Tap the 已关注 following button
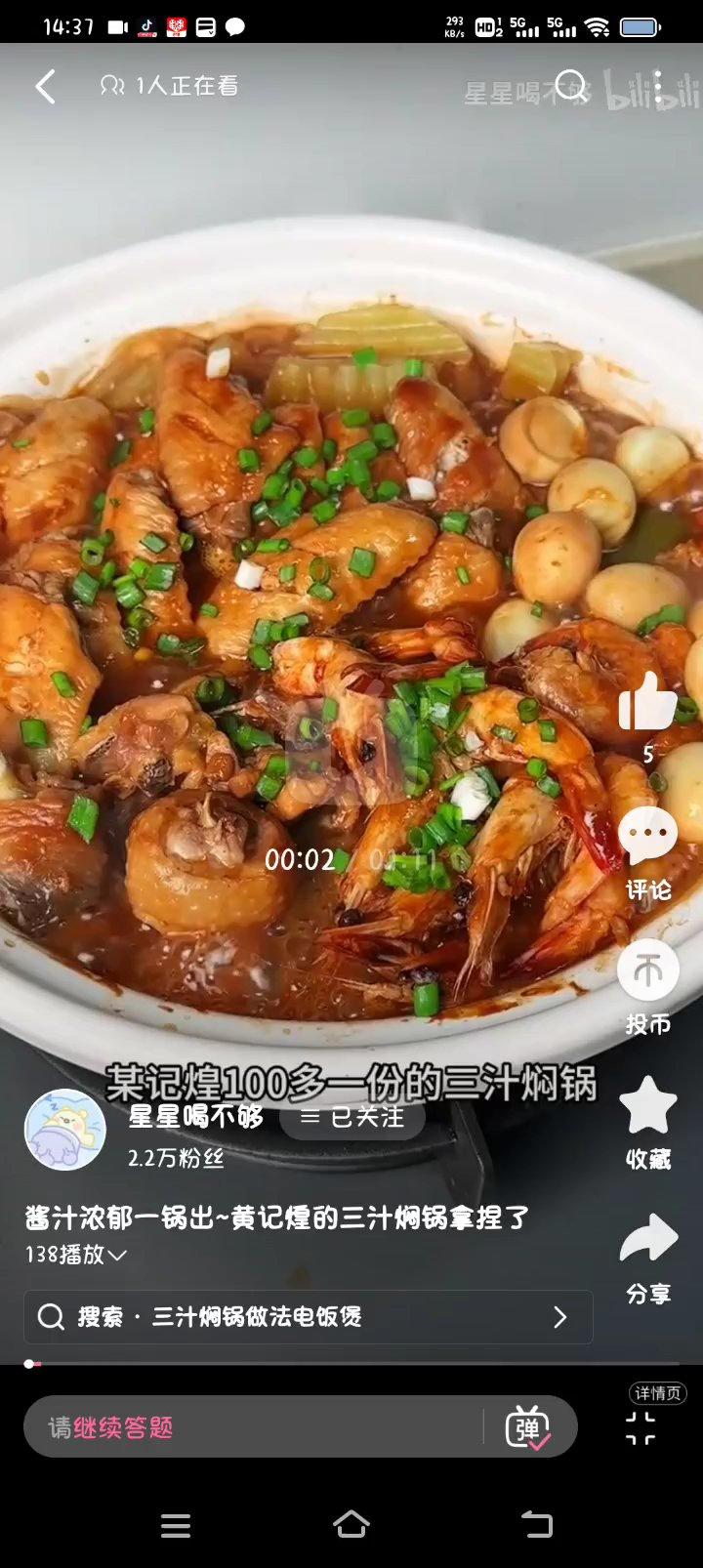Viewport: 703px width, 1568px height. [x=352, y=1117]
